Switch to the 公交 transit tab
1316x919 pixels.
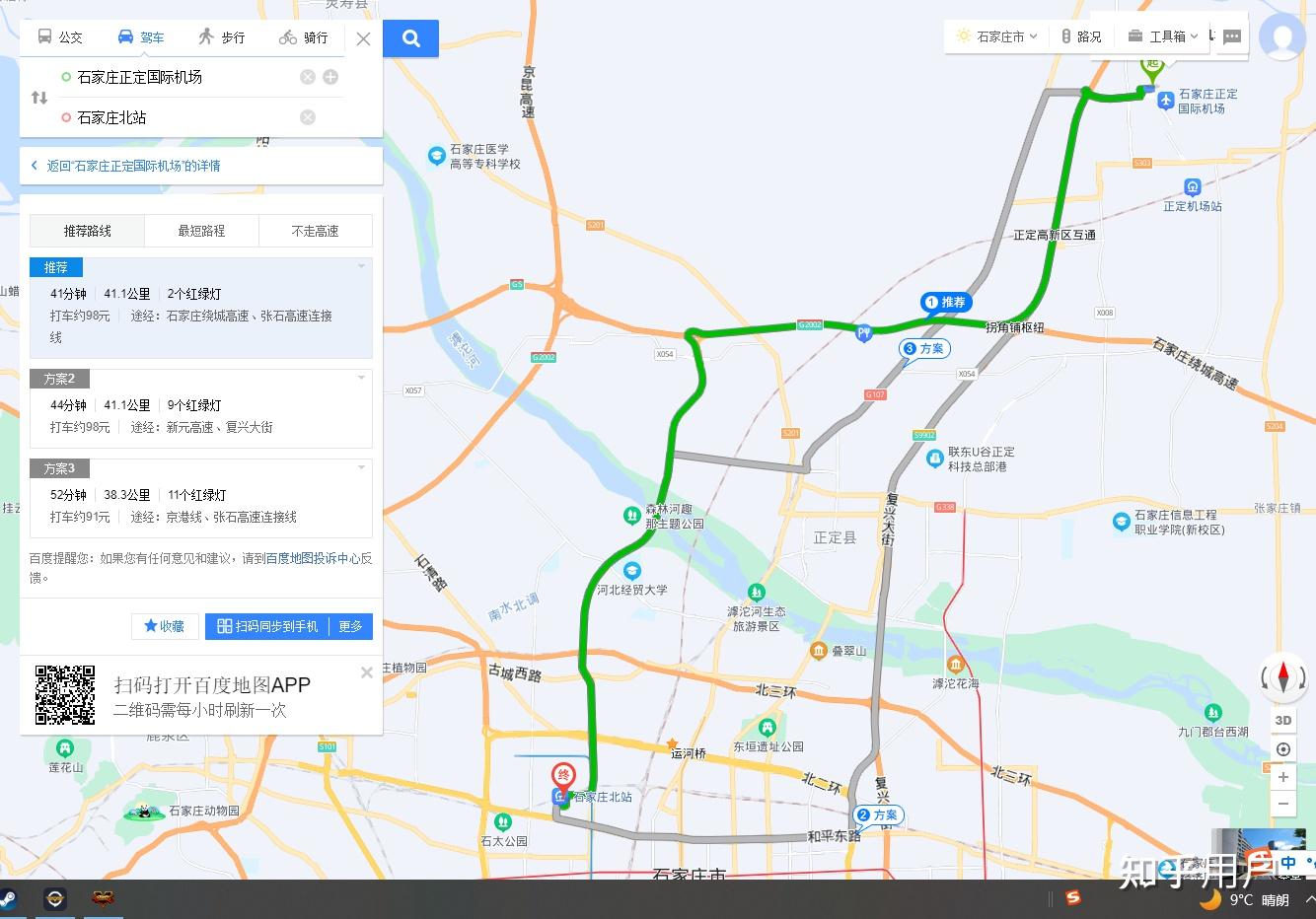click(60, 37)
